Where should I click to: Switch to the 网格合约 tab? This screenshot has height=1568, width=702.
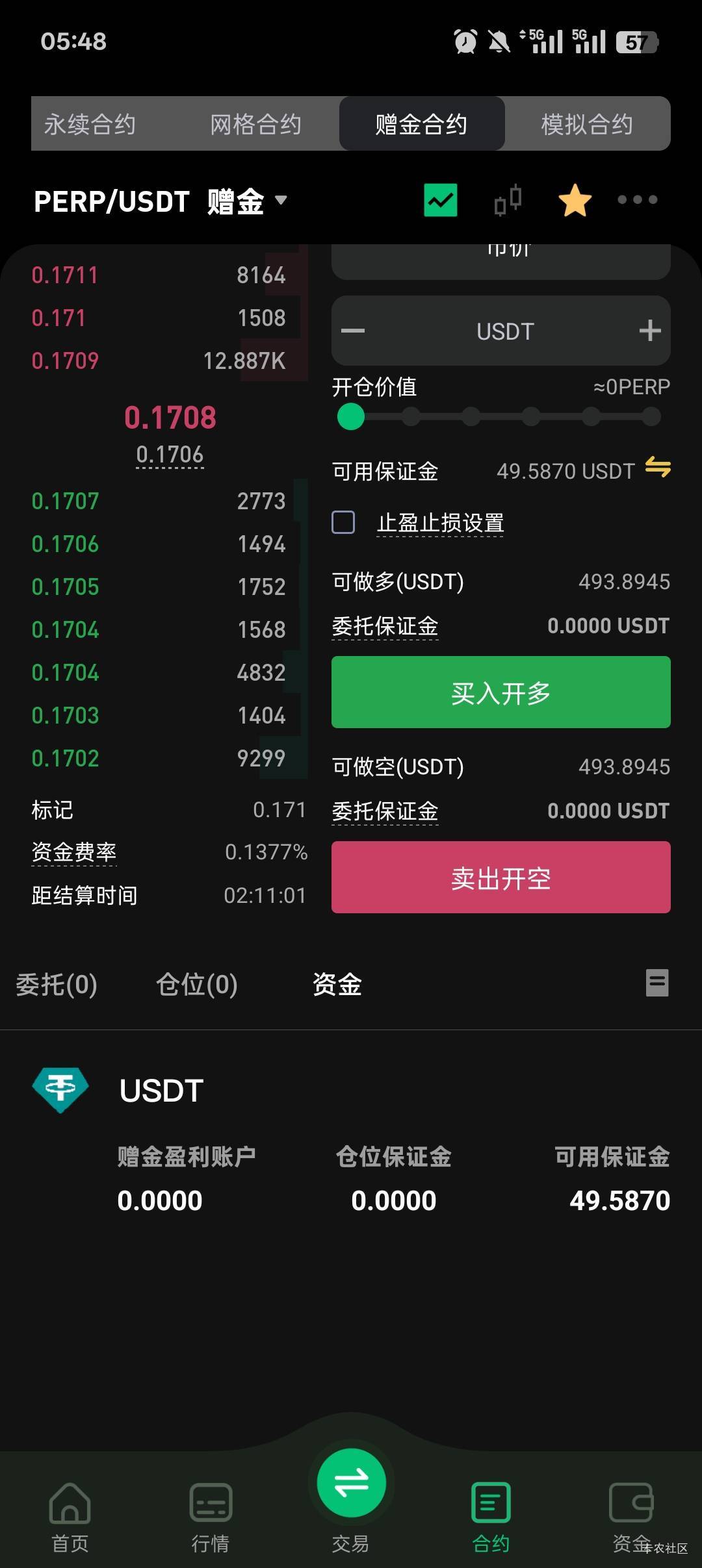[255, 124]
